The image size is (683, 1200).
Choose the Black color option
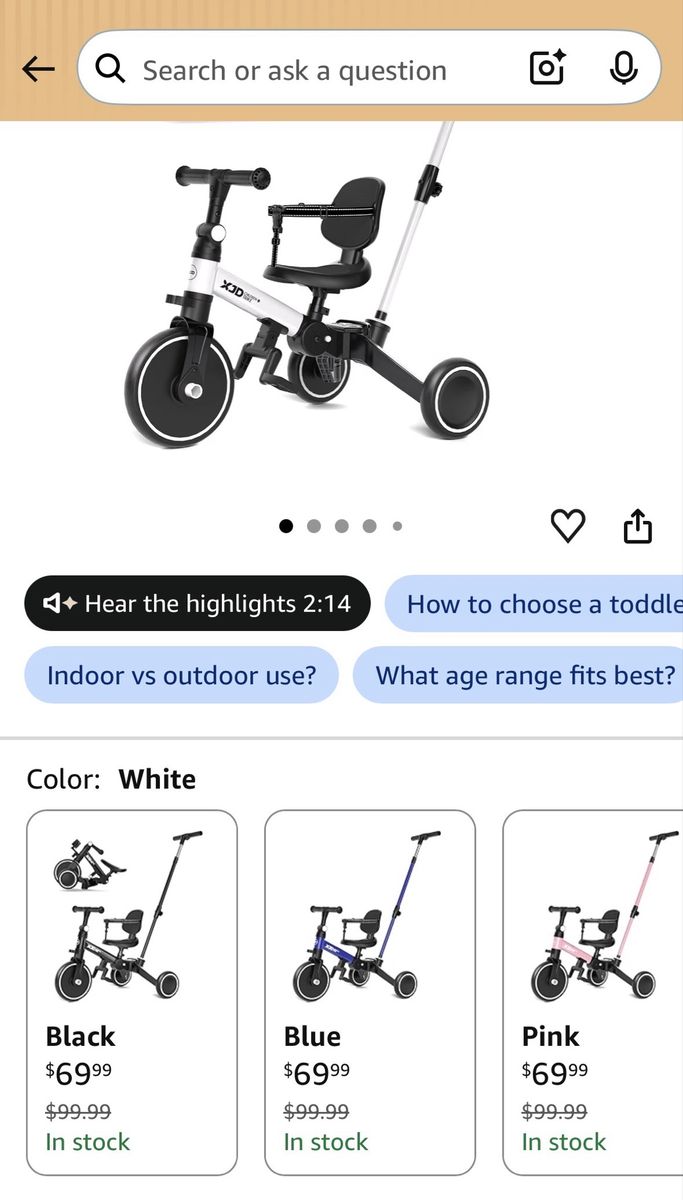(x=132, y=992)
